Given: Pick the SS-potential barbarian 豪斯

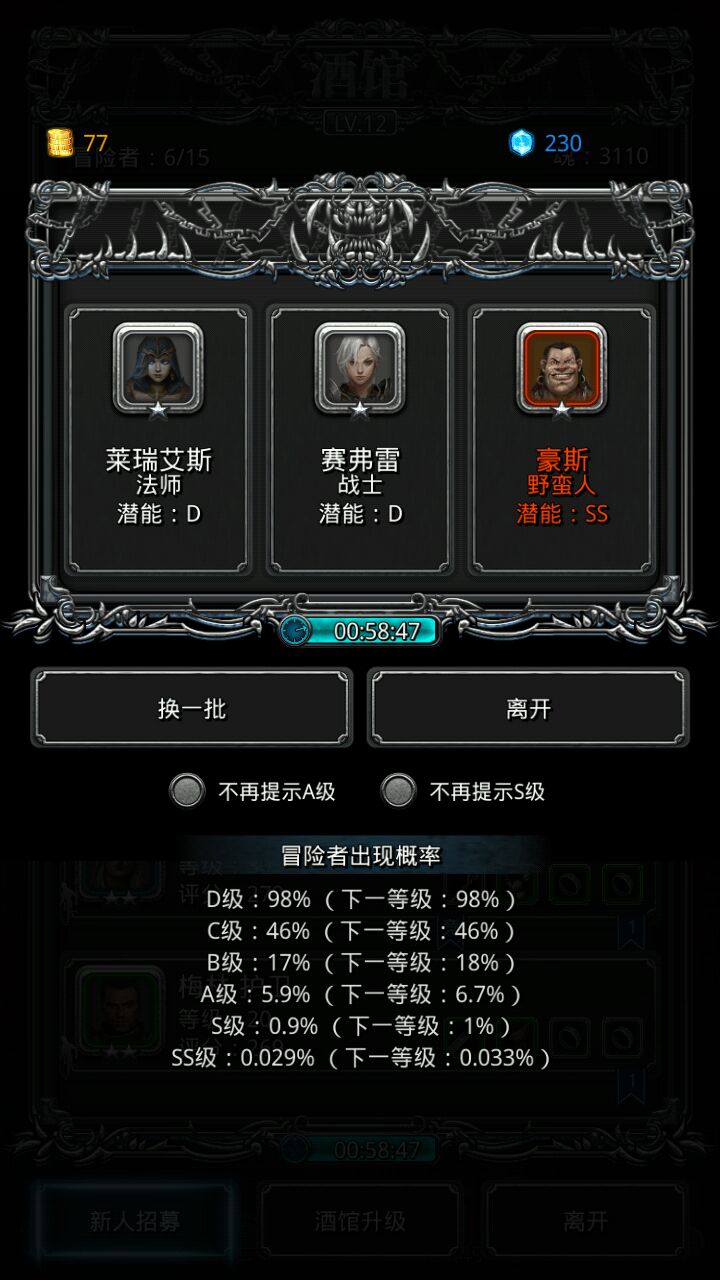Looking at the screenshot, I should point(561,440).
